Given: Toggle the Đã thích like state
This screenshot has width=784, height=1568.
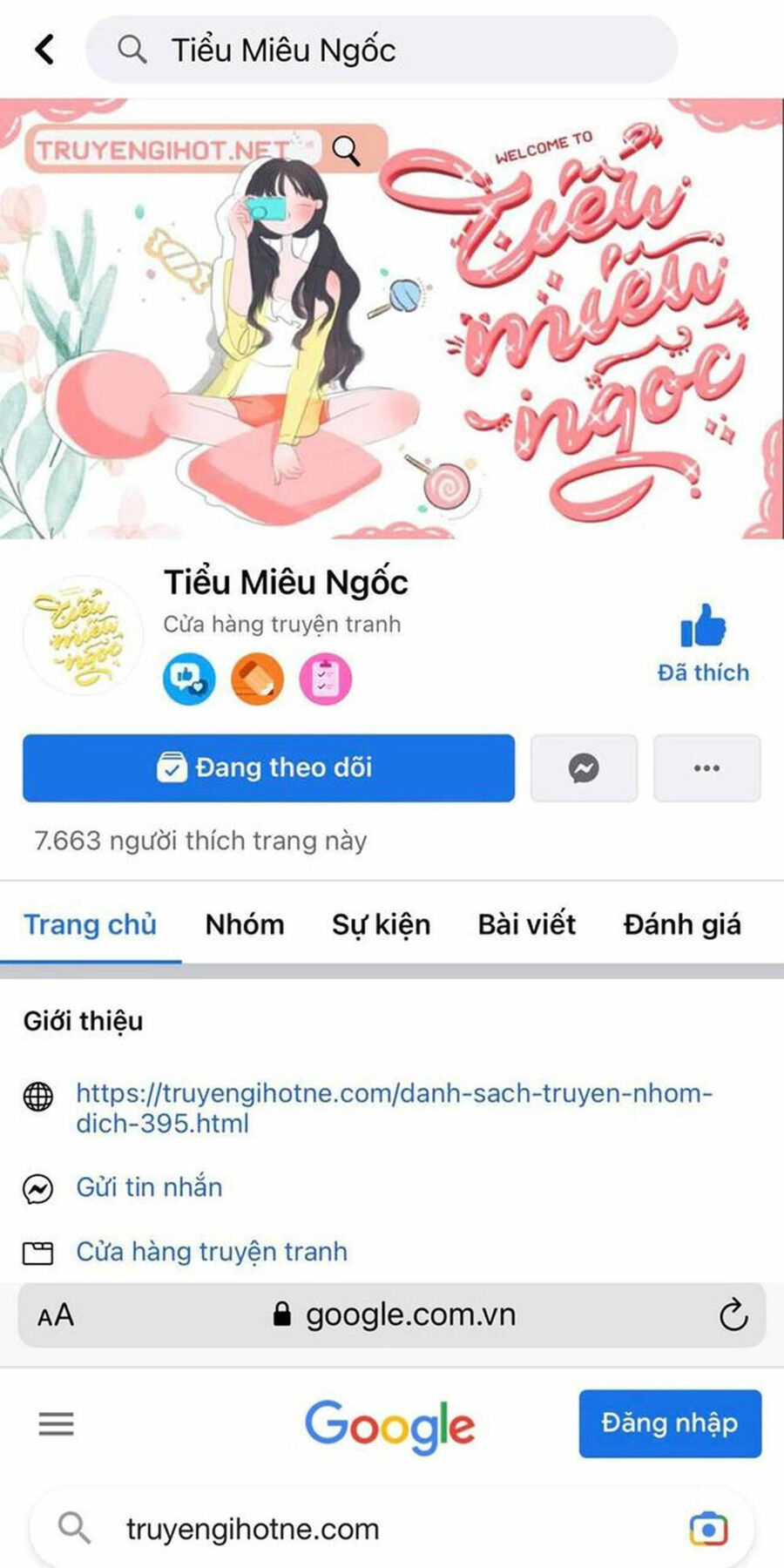Looking at the screenshot, I should point(702,642).
